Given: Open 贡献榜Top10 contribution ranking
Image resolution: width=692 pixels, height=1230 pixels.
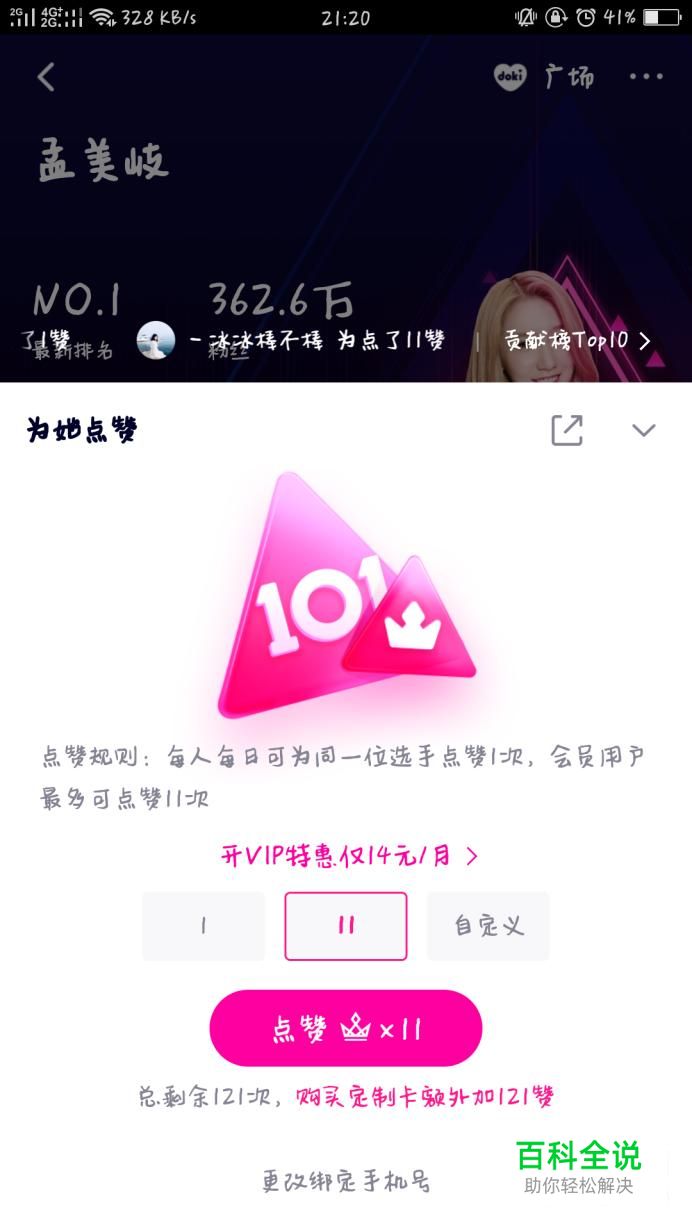Looking at the screenshot, I should click(577, 340).
